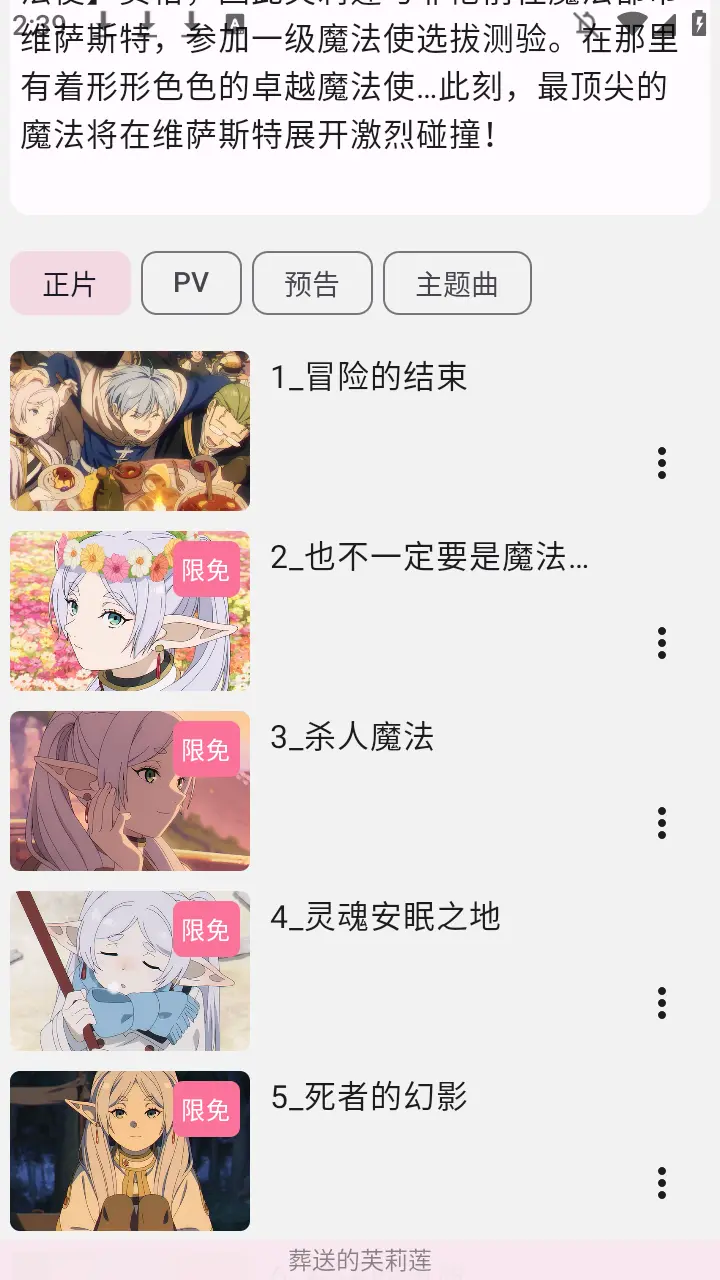Open more options for episode 2

[x=661, y=643]
